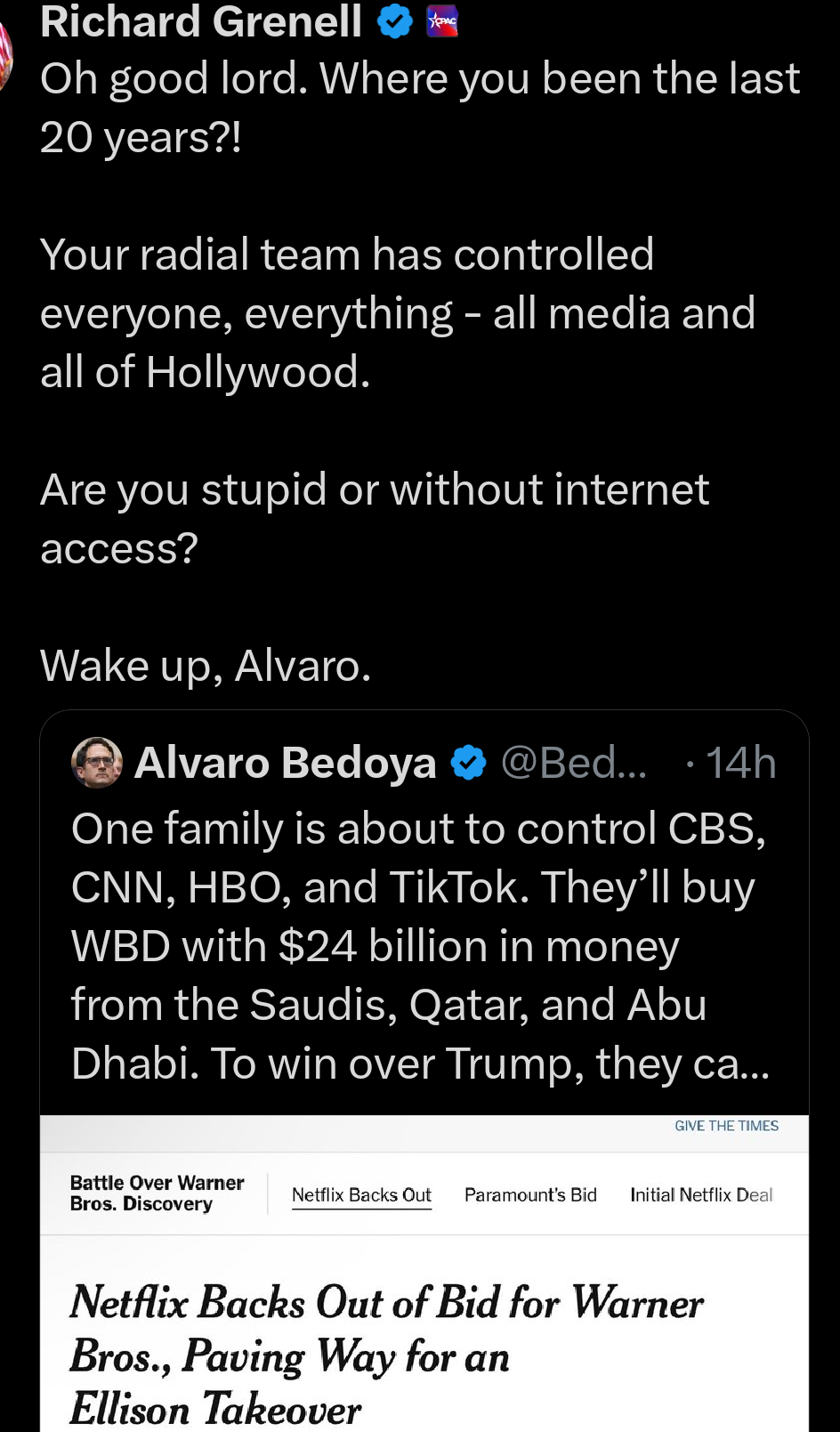840x1432 pixels.
Task: Click the Battle Over Warner Bros. Discovery heading
Action: click(157, 1193)
